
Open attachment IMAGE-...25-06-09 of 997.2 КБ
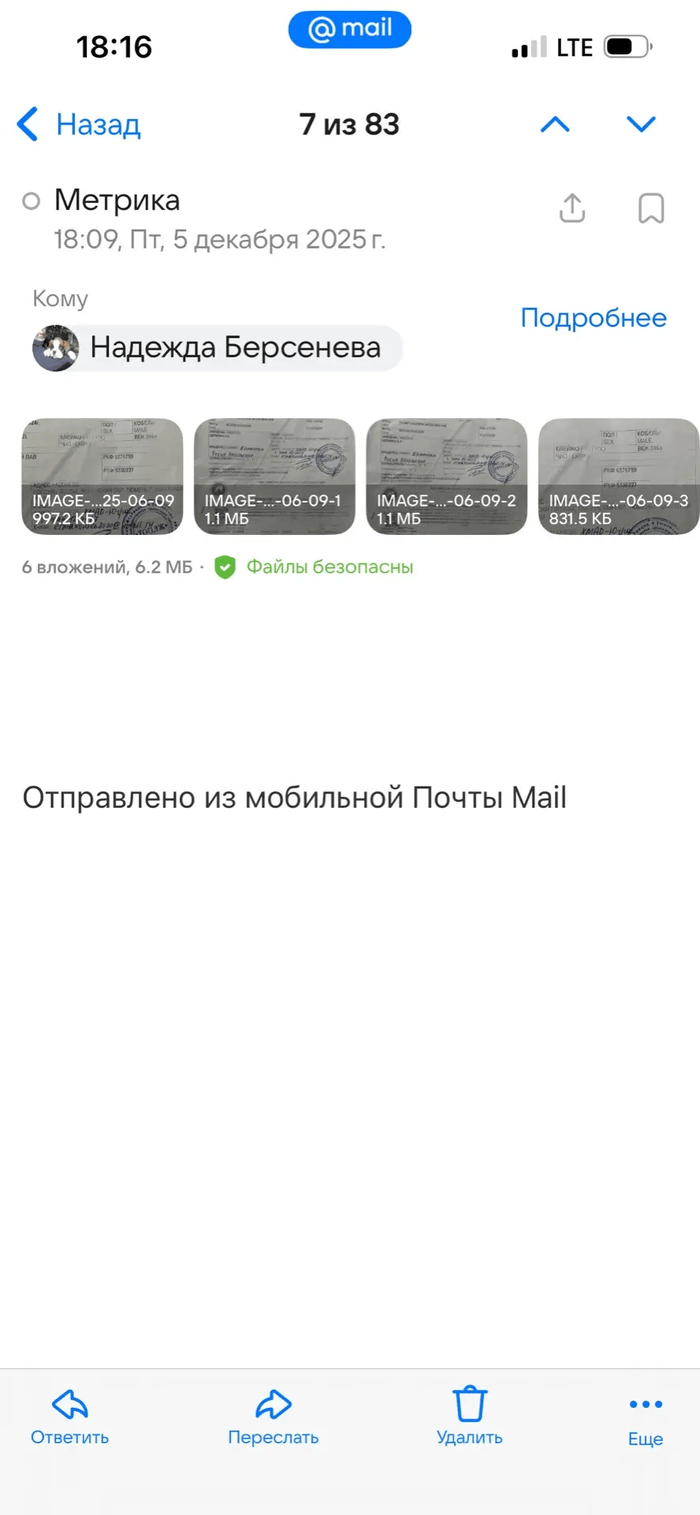point(103,476)
